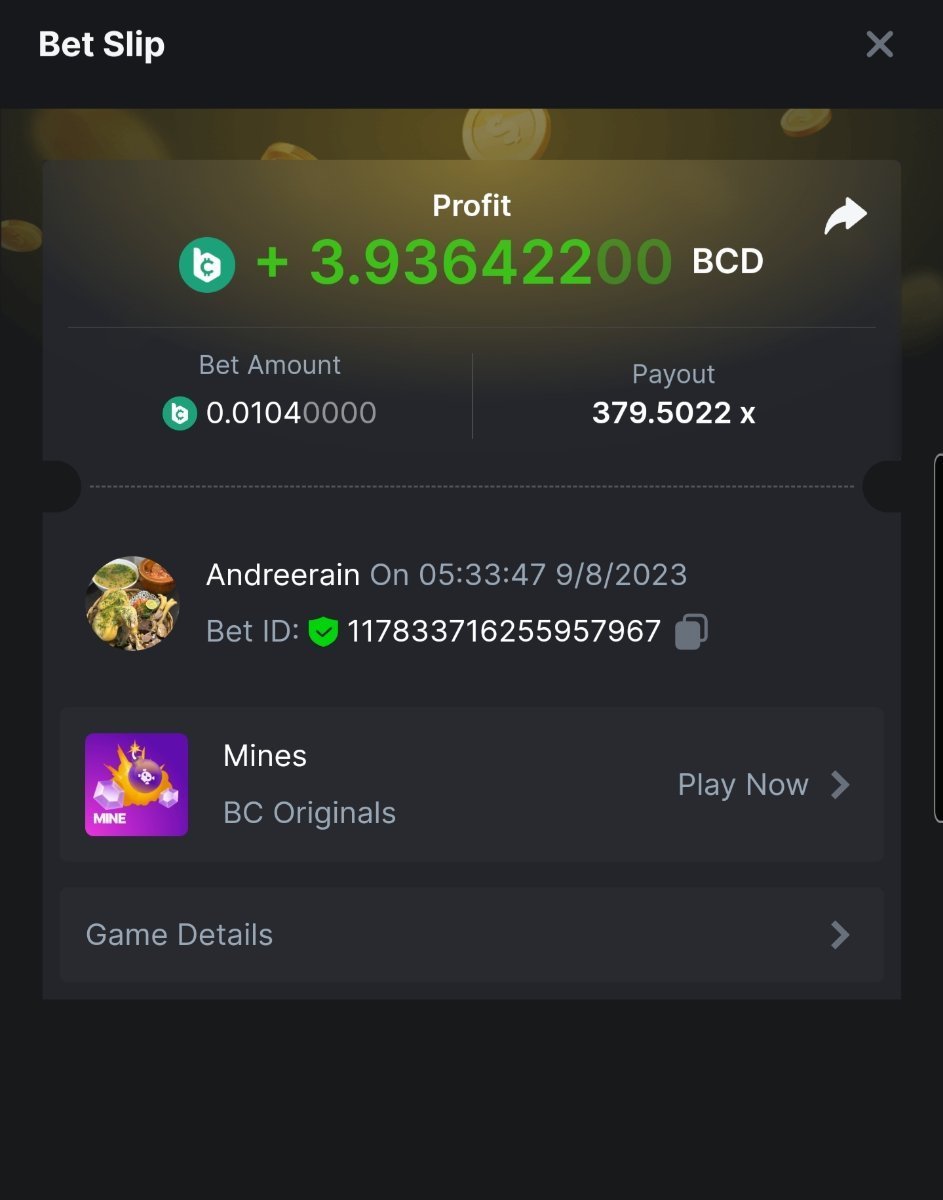Copy the Bet ID number
Image resolution: width=943 pixels, height=1200 pixels.
tap(691, 631)
